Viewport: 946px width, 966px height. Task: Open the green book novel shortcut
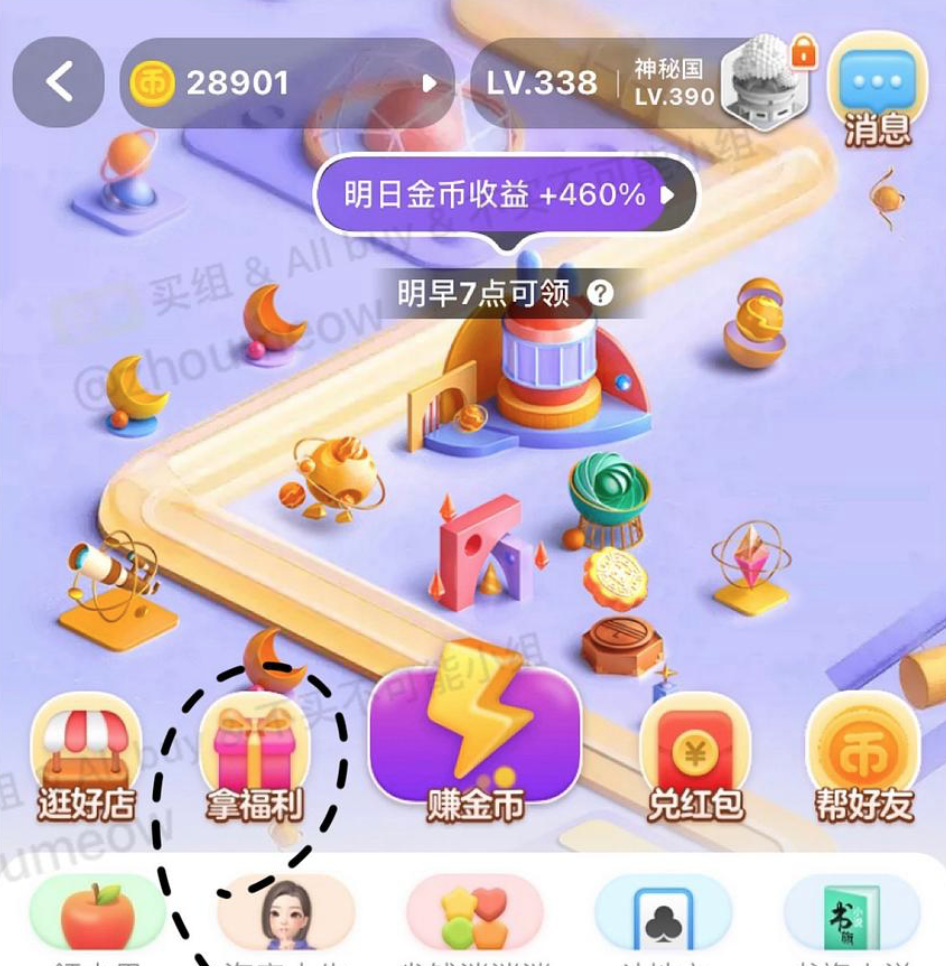(x=851, y=913)
